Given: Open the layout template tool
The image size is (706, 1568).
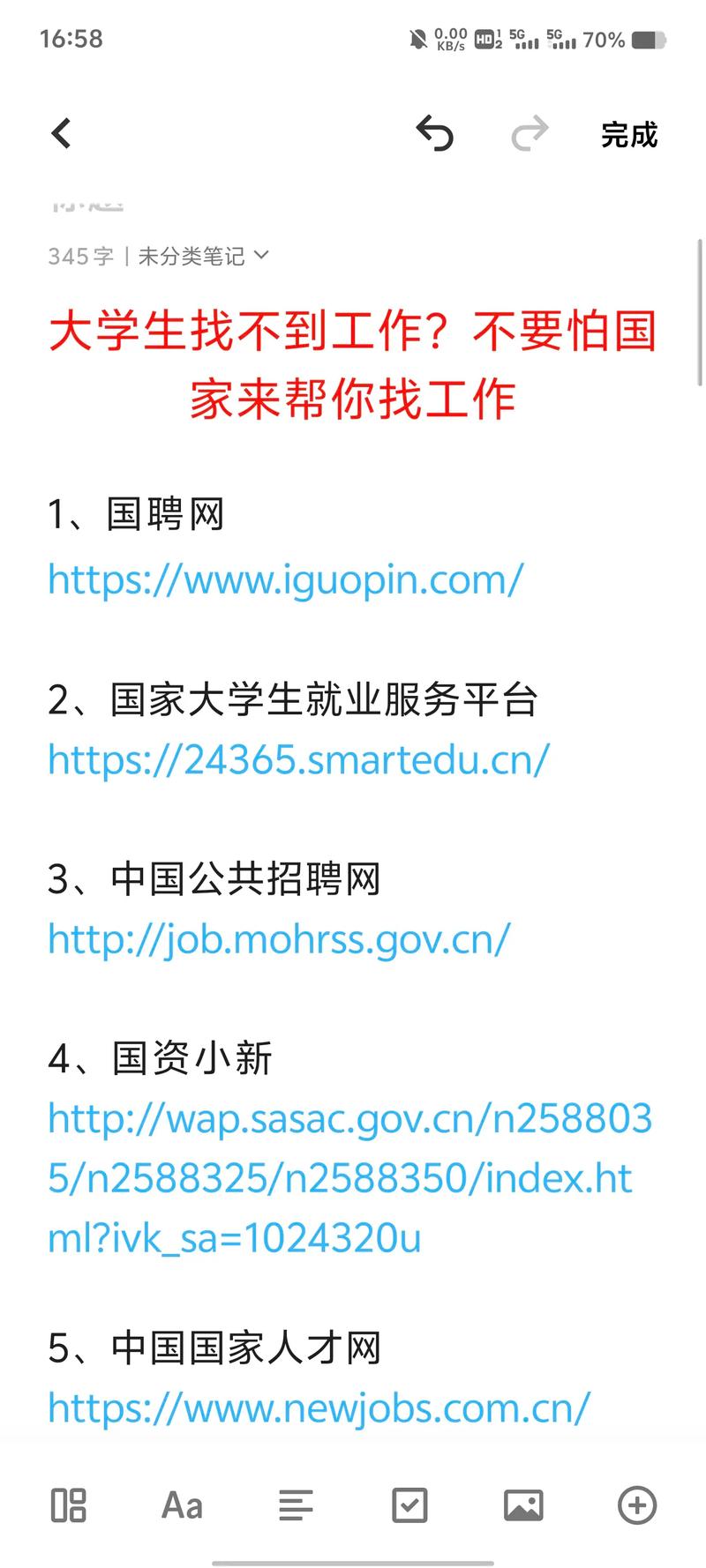Looking at the screenshot, I should (x=69, y=1505).
